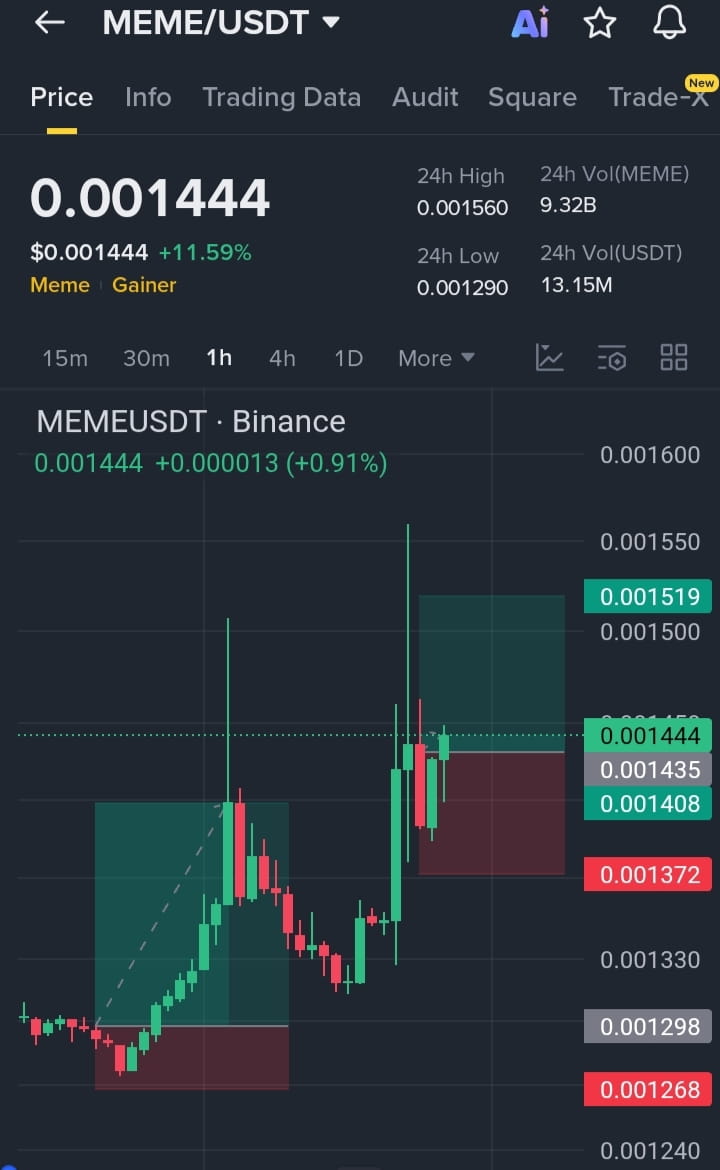Set a price alert with bell icon
720x1170 pixels.
(669, 23)
